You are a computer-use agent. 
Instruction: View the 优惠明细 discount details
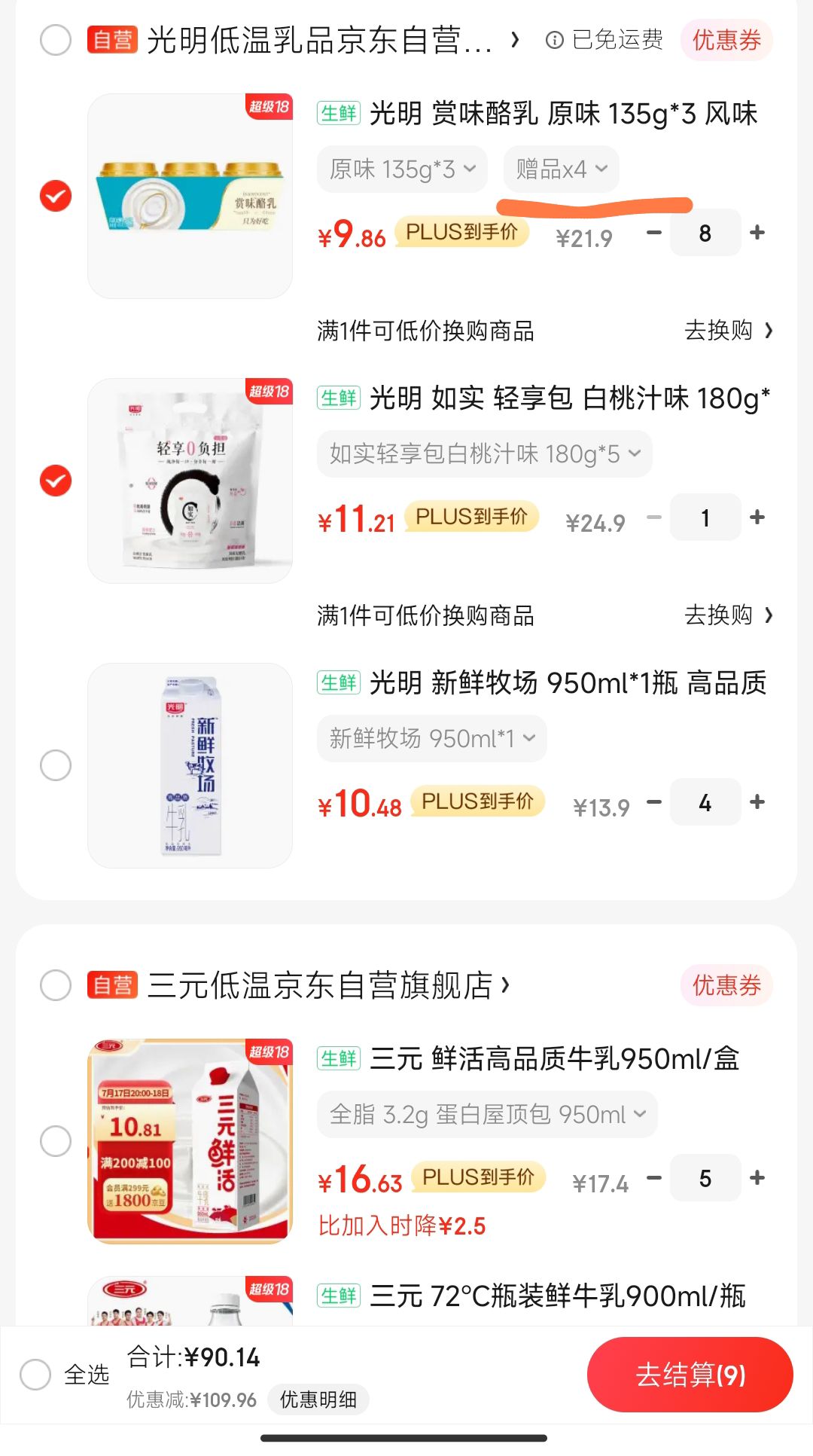pos(318,1400)
